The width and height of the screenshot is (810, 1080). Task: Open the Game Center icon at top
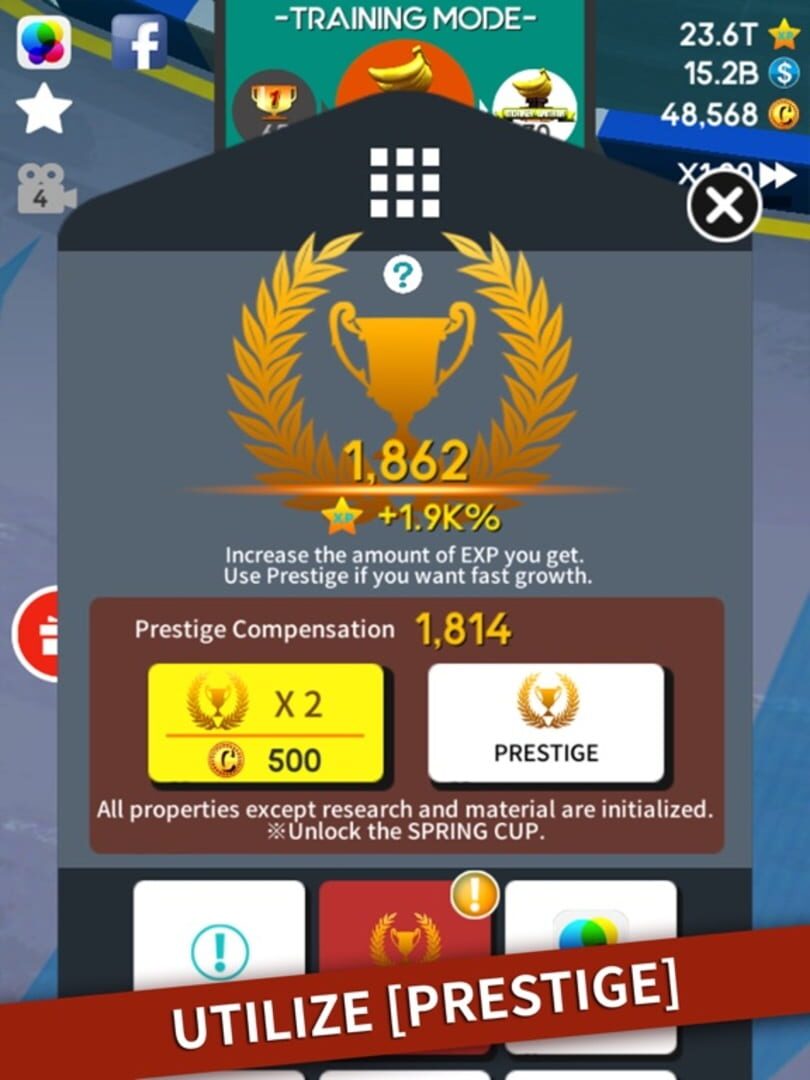[43, 42]
